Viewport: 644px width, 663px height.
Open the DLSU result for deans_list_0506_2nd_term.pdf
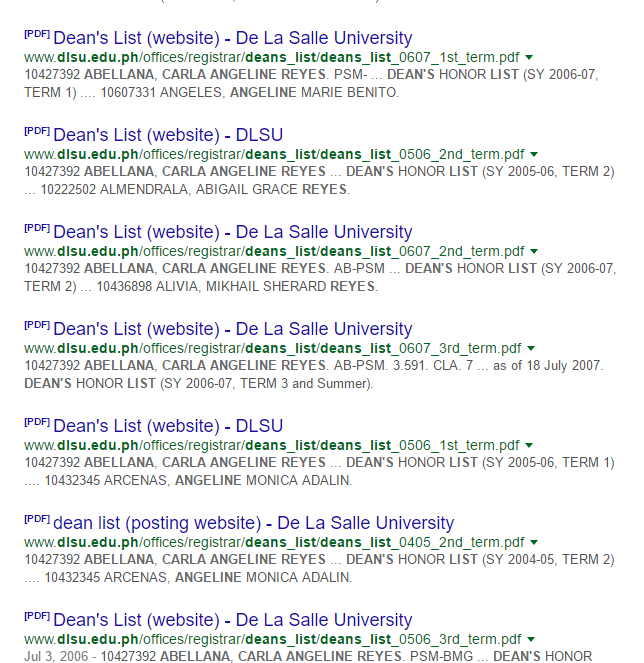pyautogui.click(x=168, y=135)
